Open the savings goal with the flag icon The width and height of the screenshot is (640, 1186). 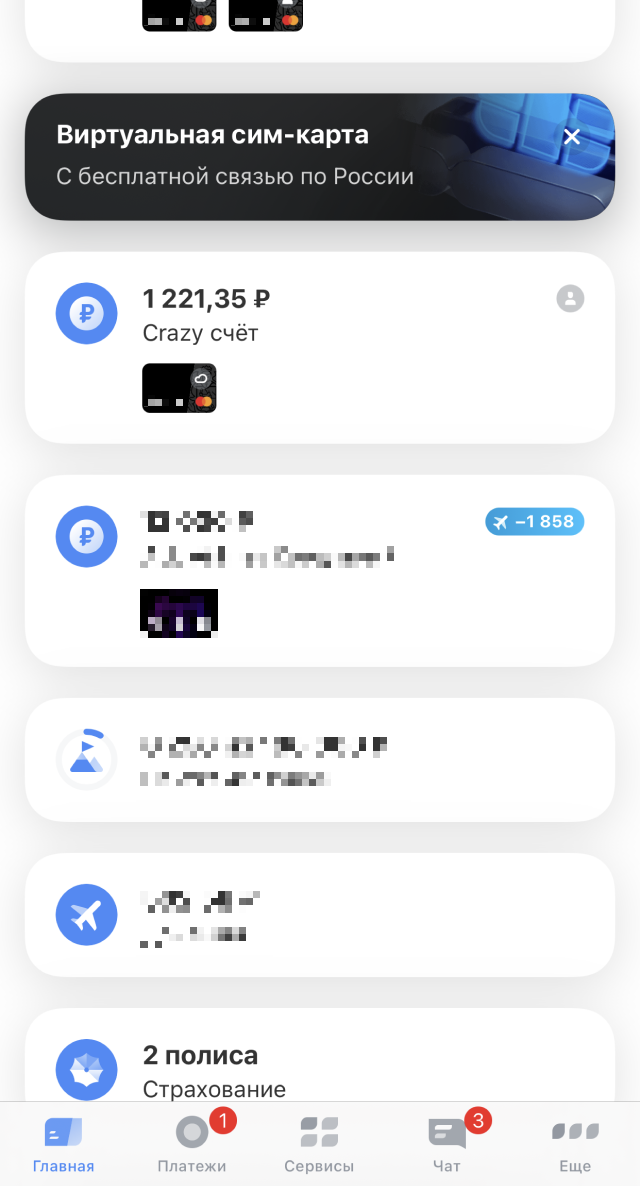coord(320,760)
